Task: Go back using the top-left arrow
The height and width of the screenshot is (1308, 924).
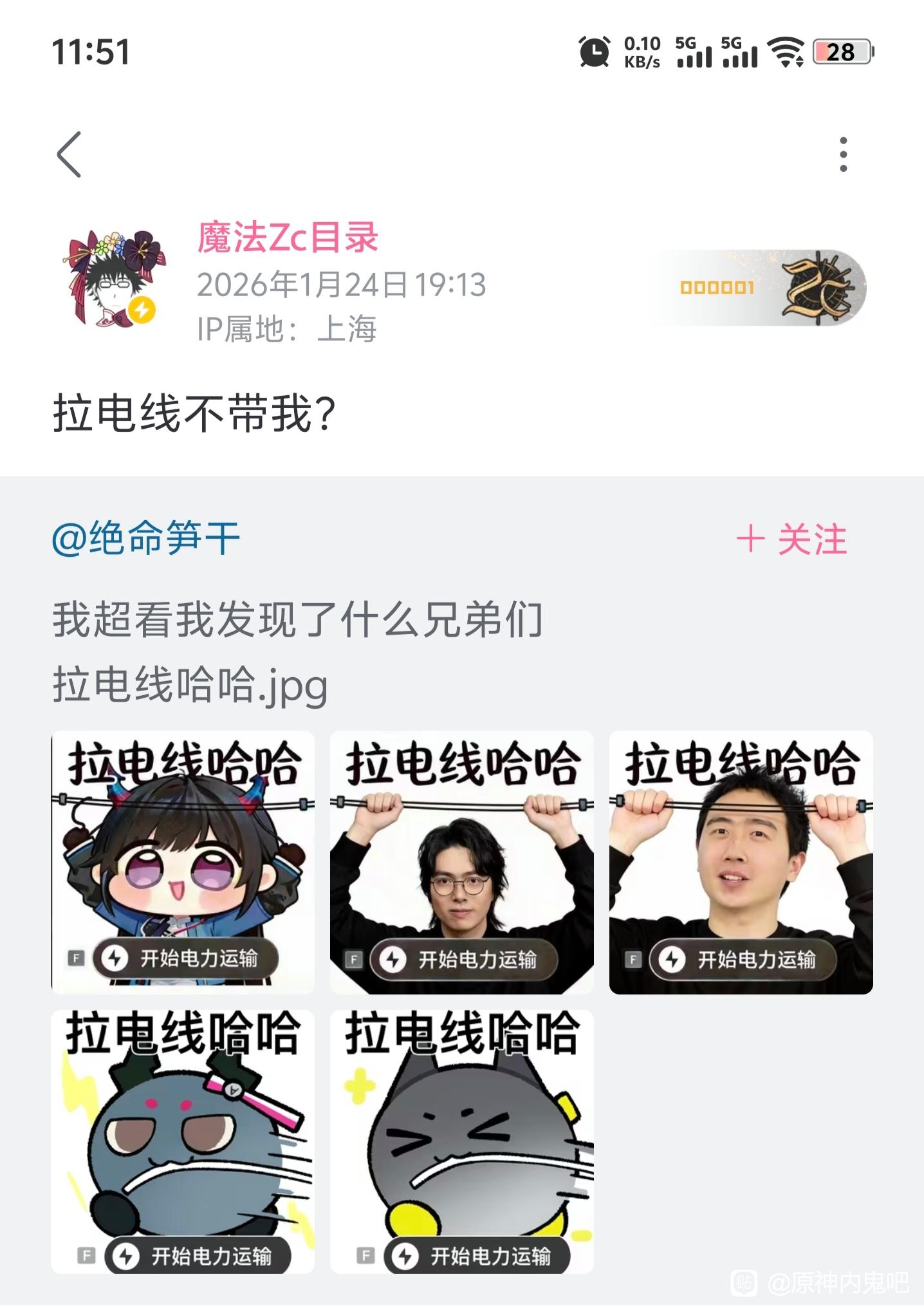Action: (69, 154)
